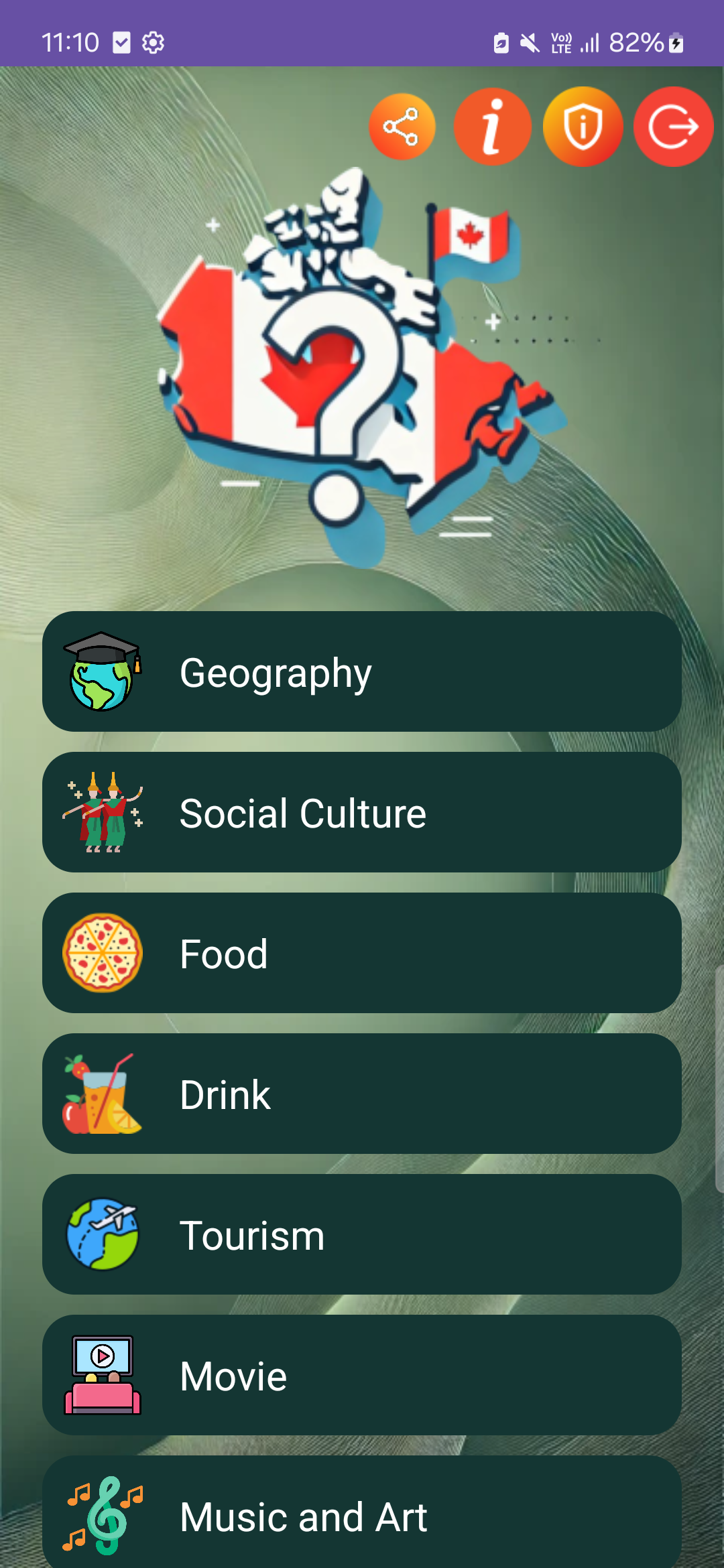Select the Social Culture category
The width and height of the screenshot is (724, 1568).
(362, 812)
